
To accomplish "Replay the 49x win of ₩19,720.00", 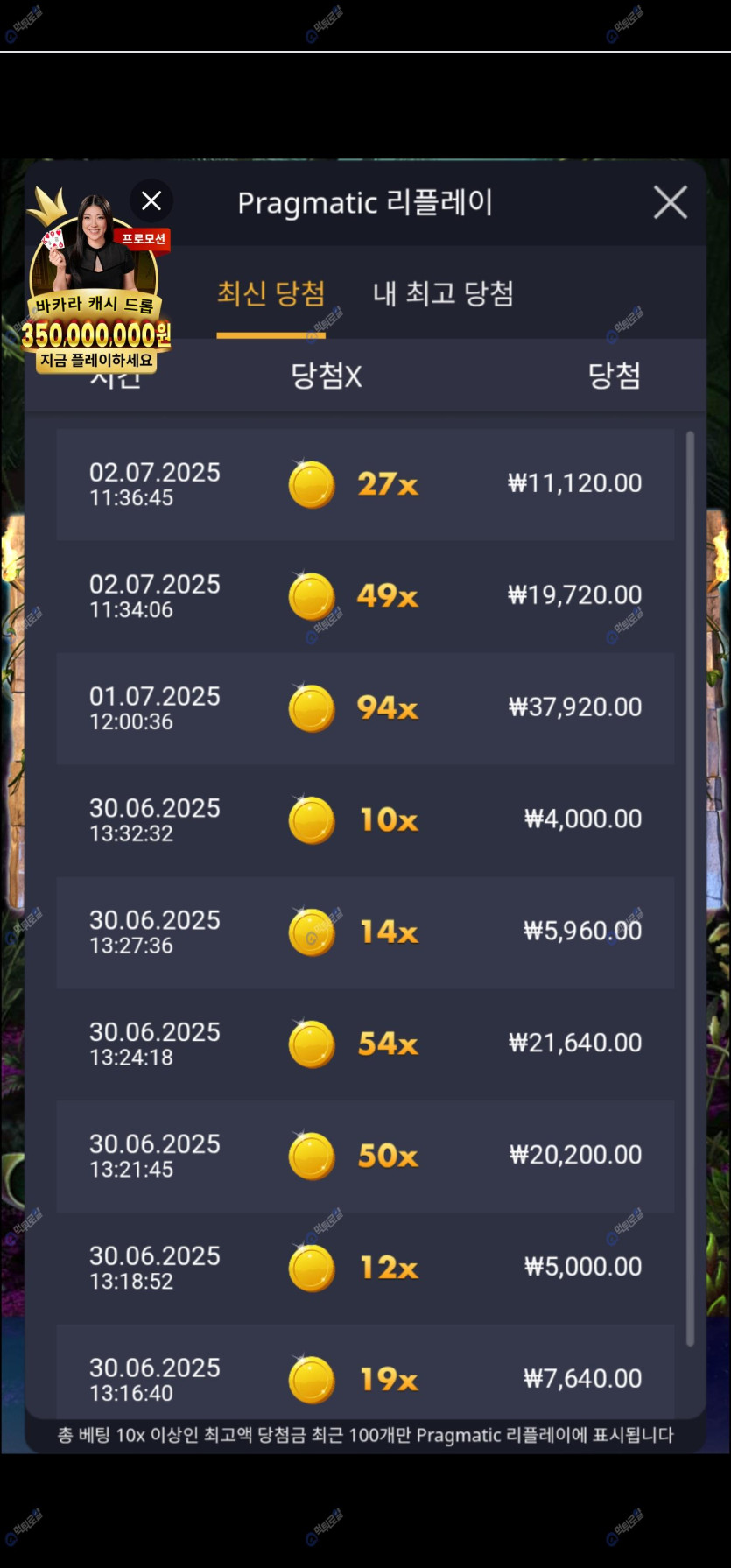I will point(365,596).
